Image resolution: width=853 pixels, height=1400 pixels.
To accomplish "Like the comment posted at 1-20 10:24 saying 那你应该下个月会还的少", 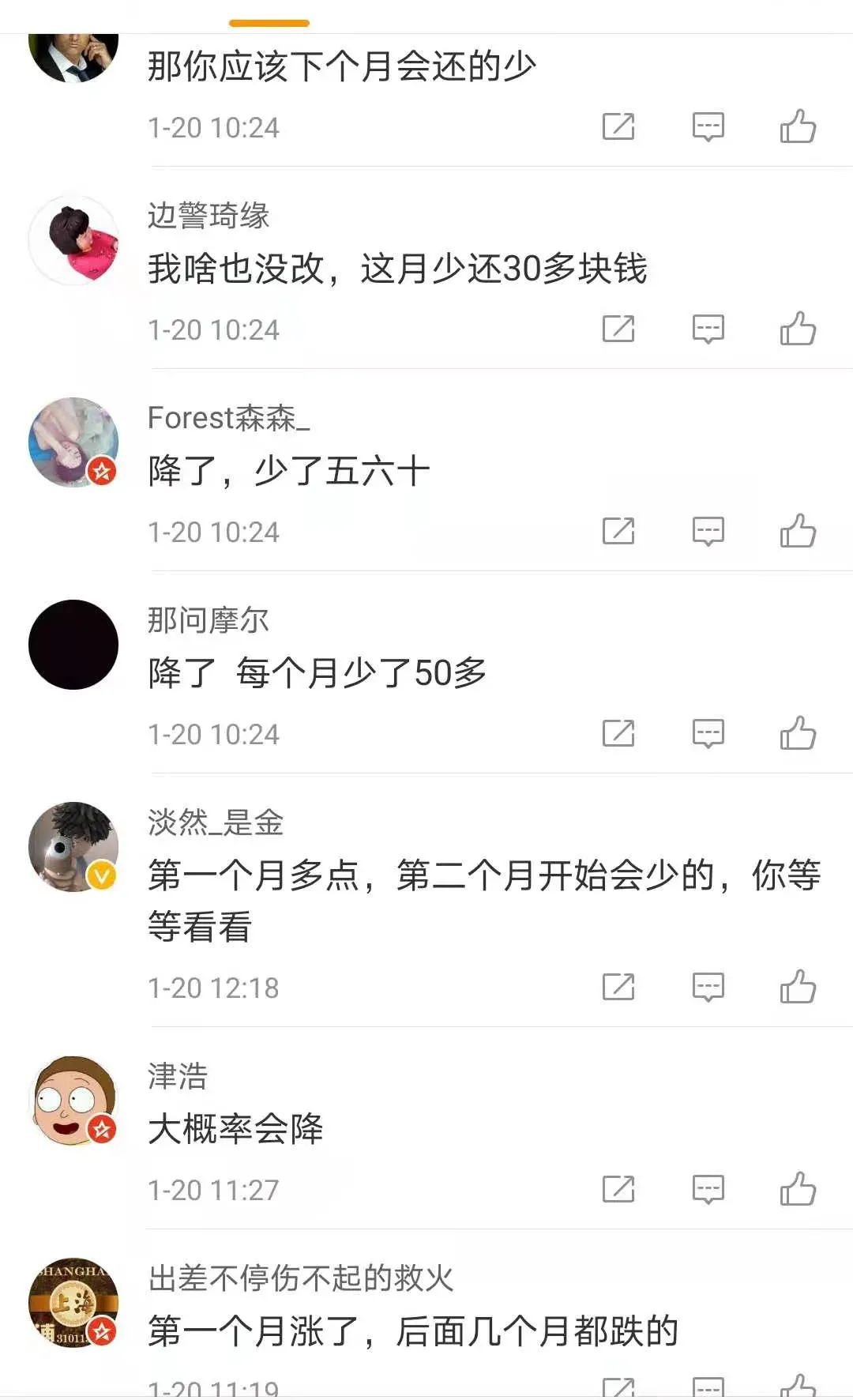I will click(x=798, y=126).
